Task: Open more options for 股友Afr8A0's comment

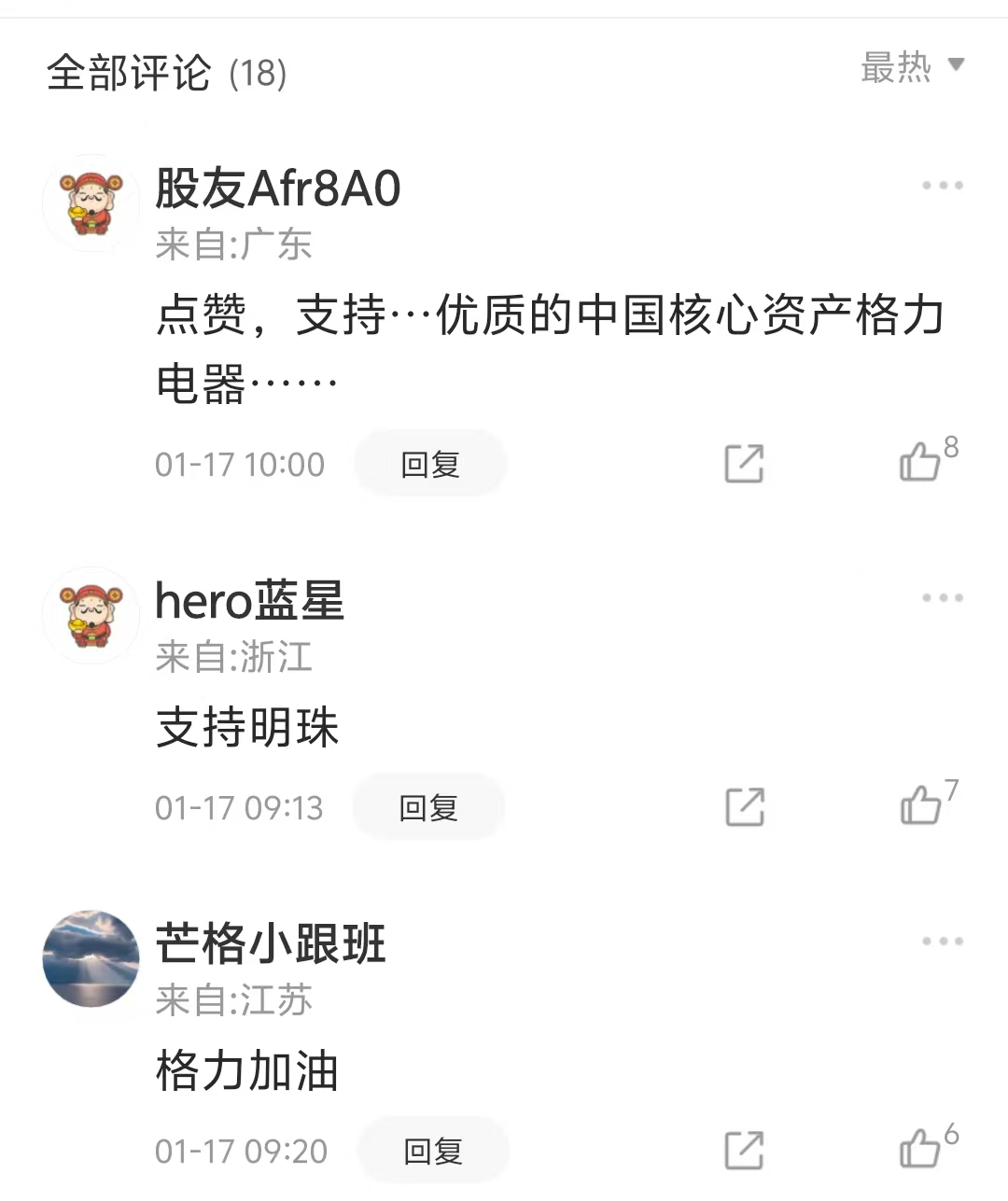Action: pos(942,185)
